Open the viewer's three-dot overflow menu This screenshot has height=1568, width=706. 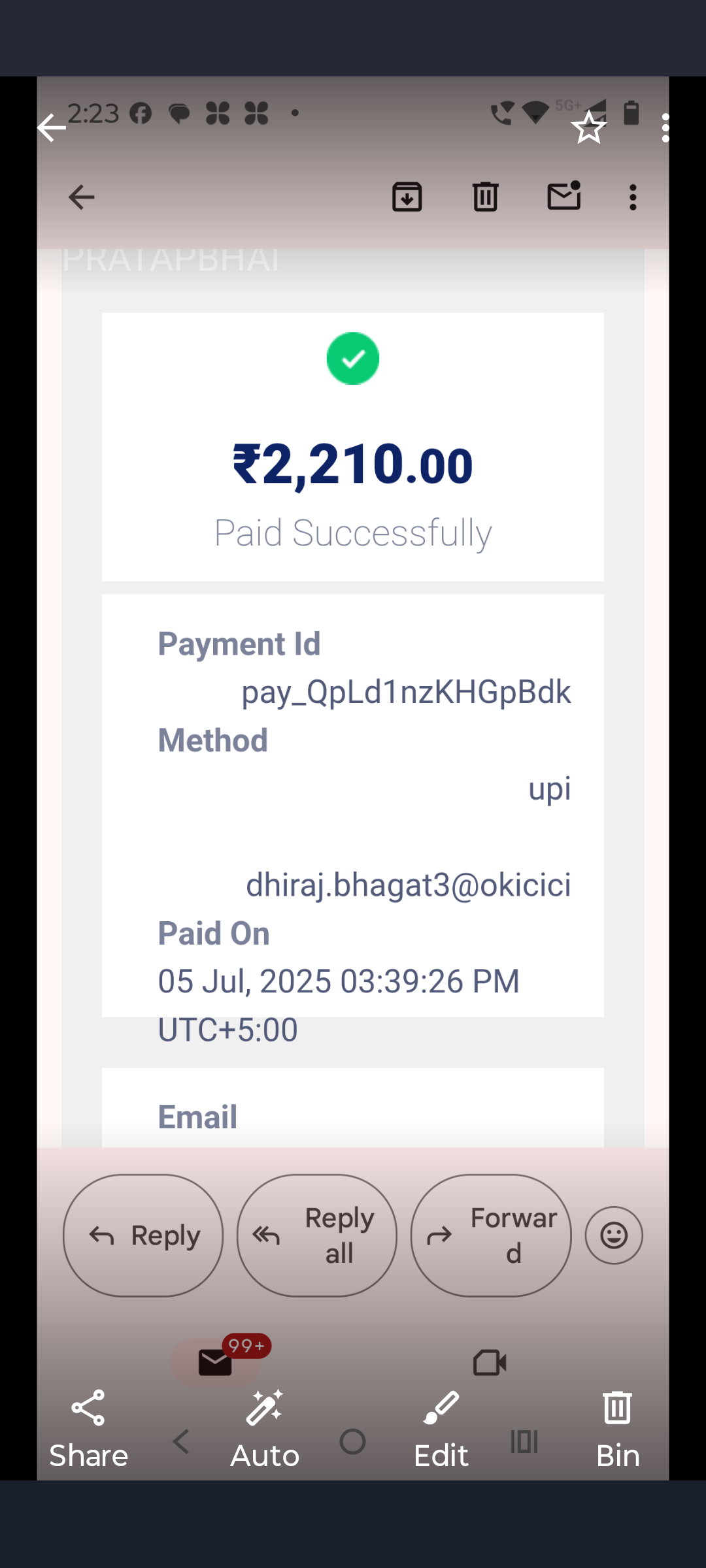[x=665, y=127]
